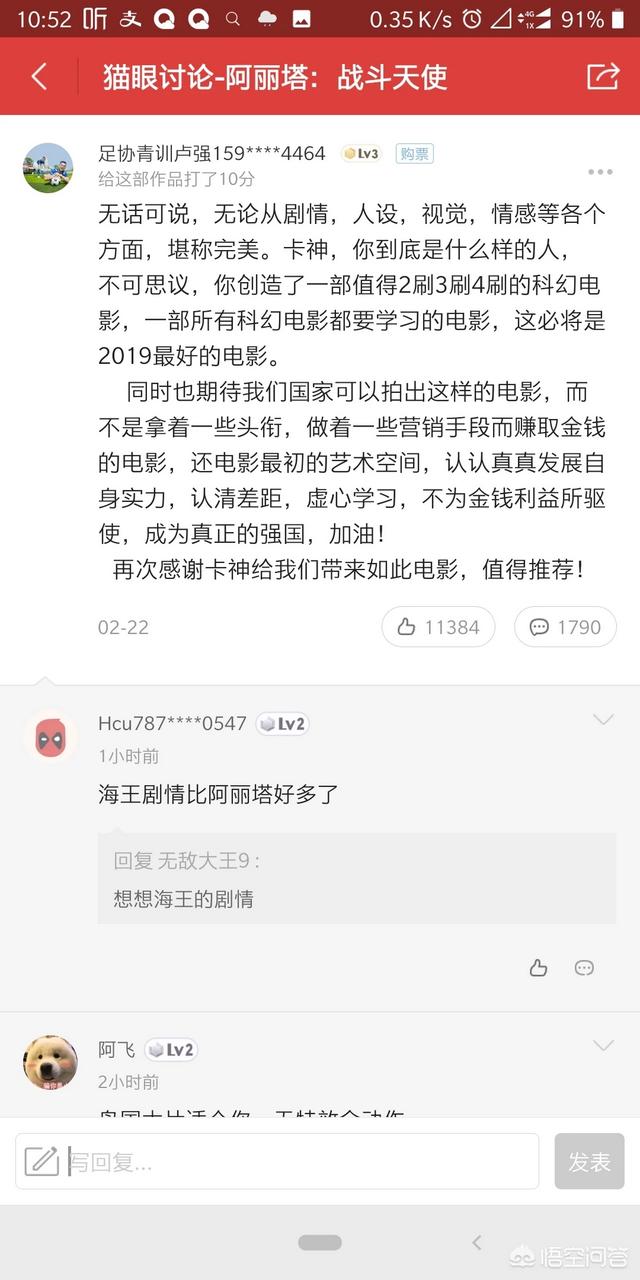
Task: Go back from the 猫眼讨论 page
Action: click(39, 77)
